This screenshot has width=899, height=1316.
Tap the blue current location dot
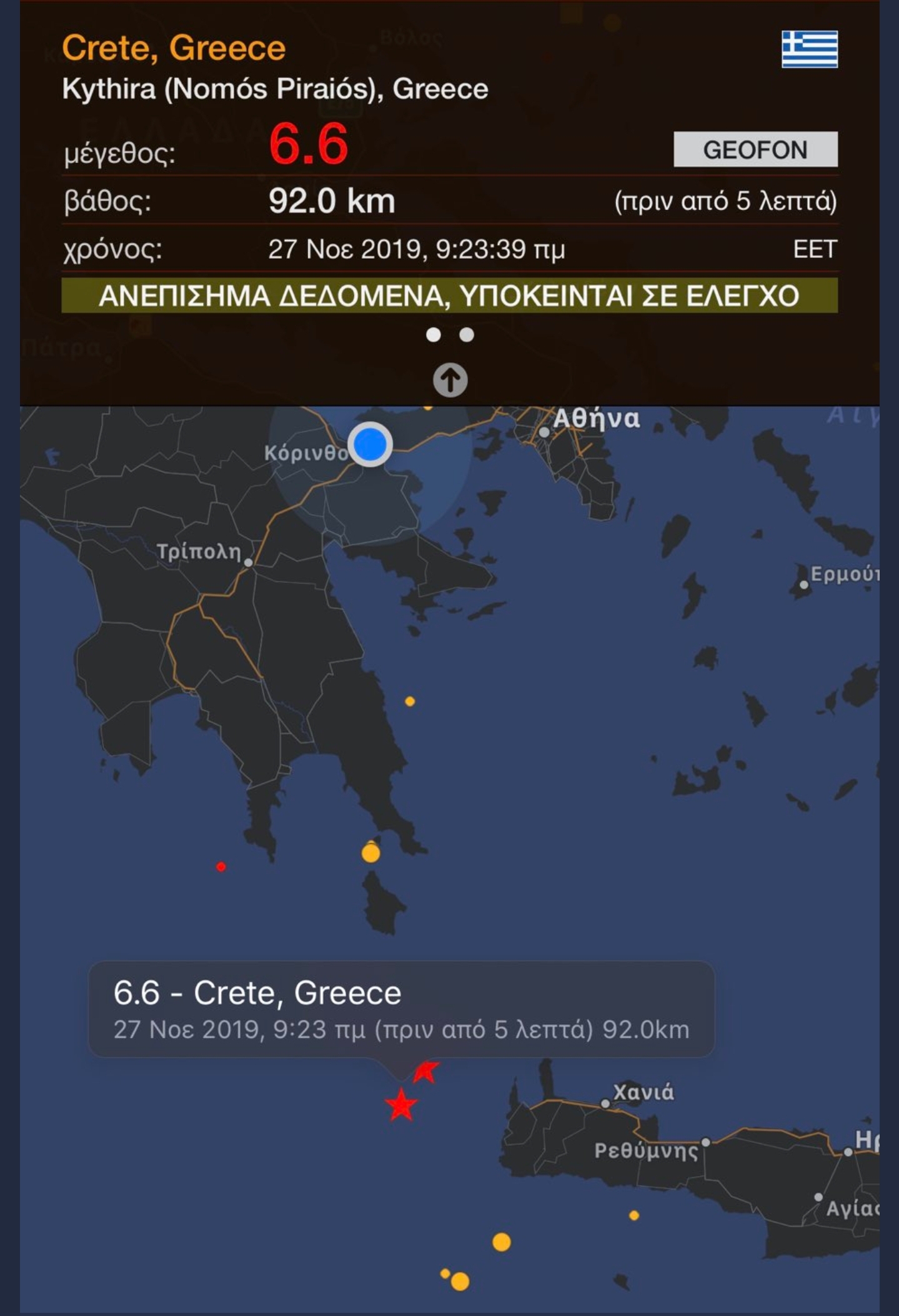coord(370,444)
